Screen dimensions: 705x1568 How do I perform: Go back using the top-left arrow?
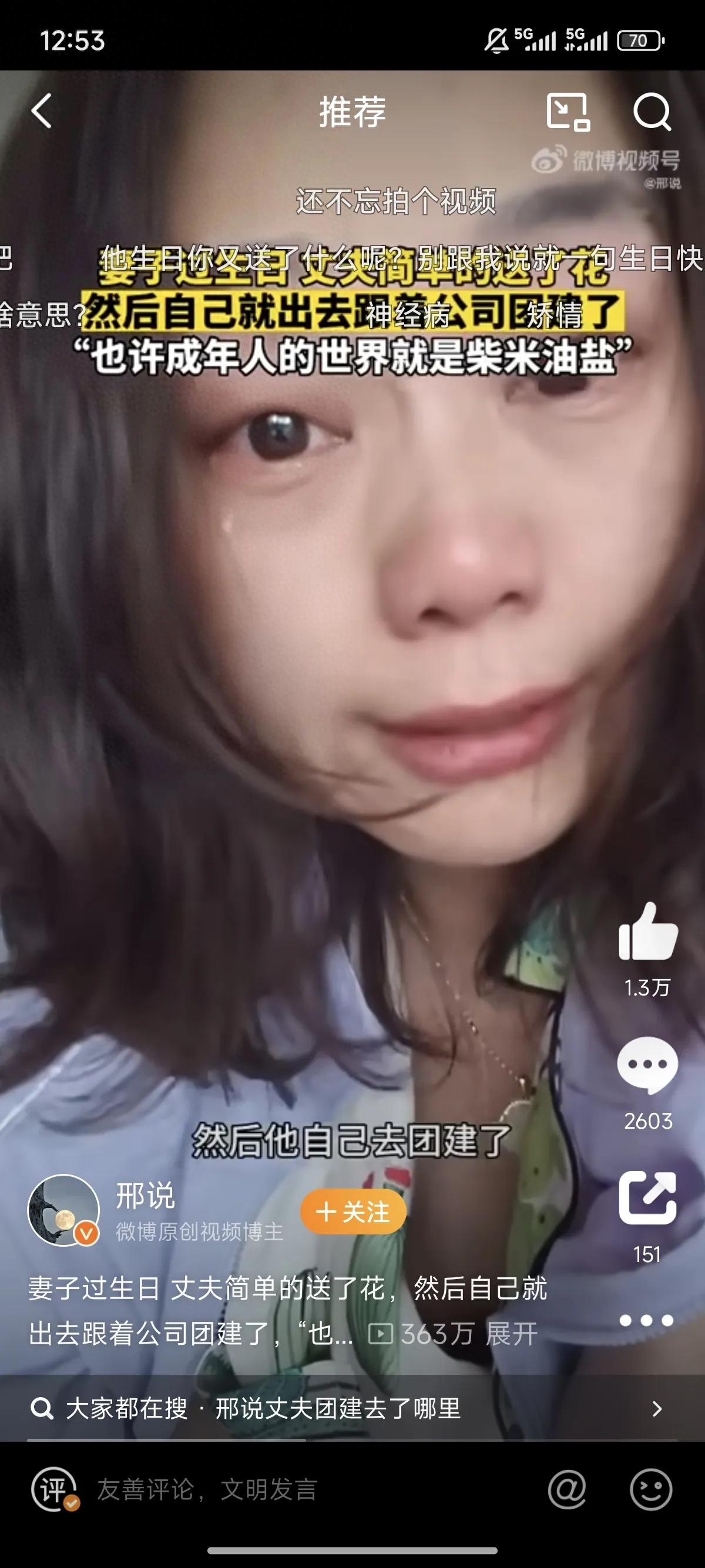point(41,111)
